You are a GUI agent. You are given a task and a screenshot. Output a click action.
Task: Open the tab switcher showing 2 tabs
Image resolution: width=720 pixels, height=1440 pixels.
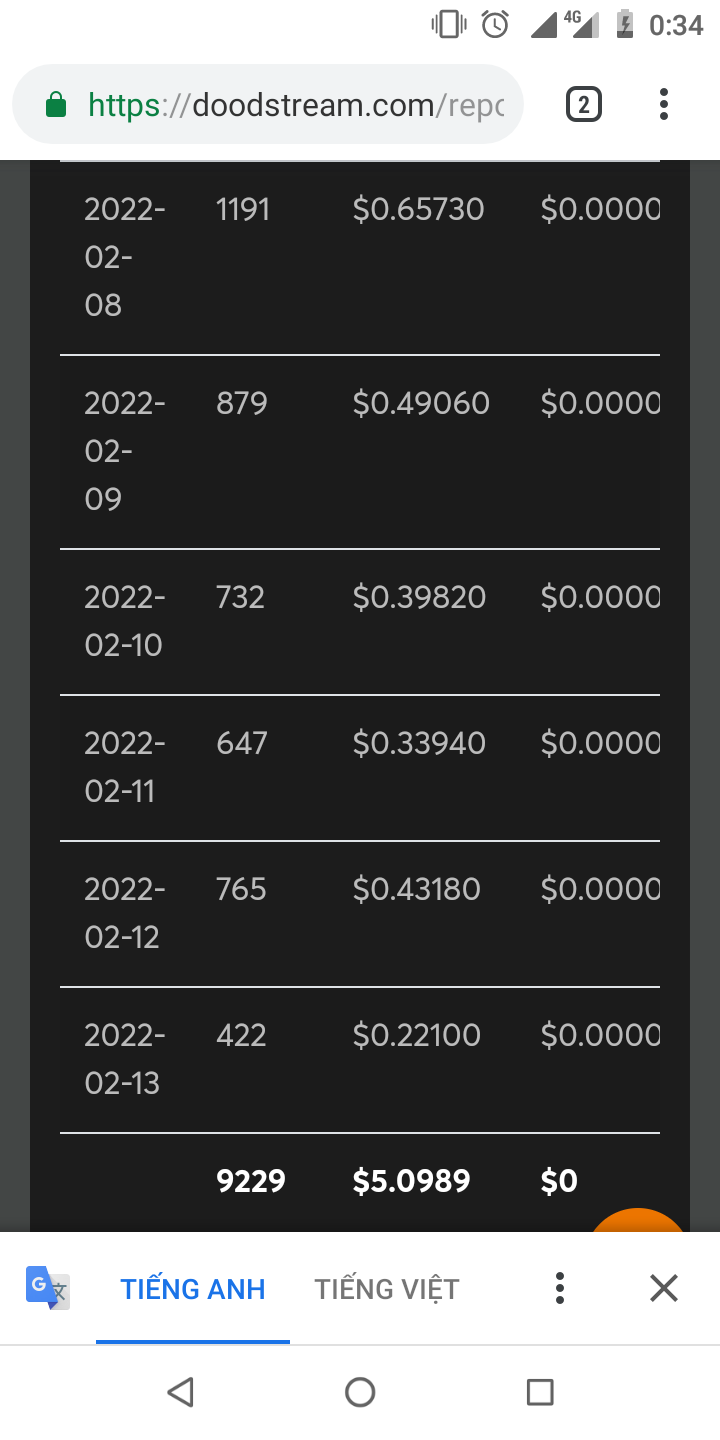coord(584,104)
